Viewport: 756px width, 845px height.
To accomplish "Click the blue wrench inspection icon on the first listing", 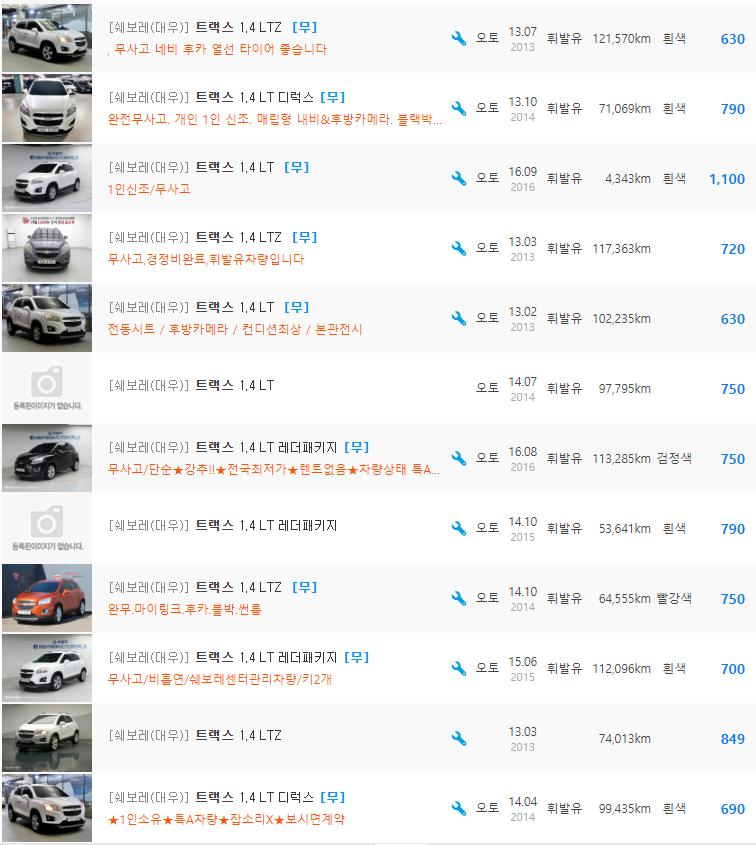I will point(458,37).
